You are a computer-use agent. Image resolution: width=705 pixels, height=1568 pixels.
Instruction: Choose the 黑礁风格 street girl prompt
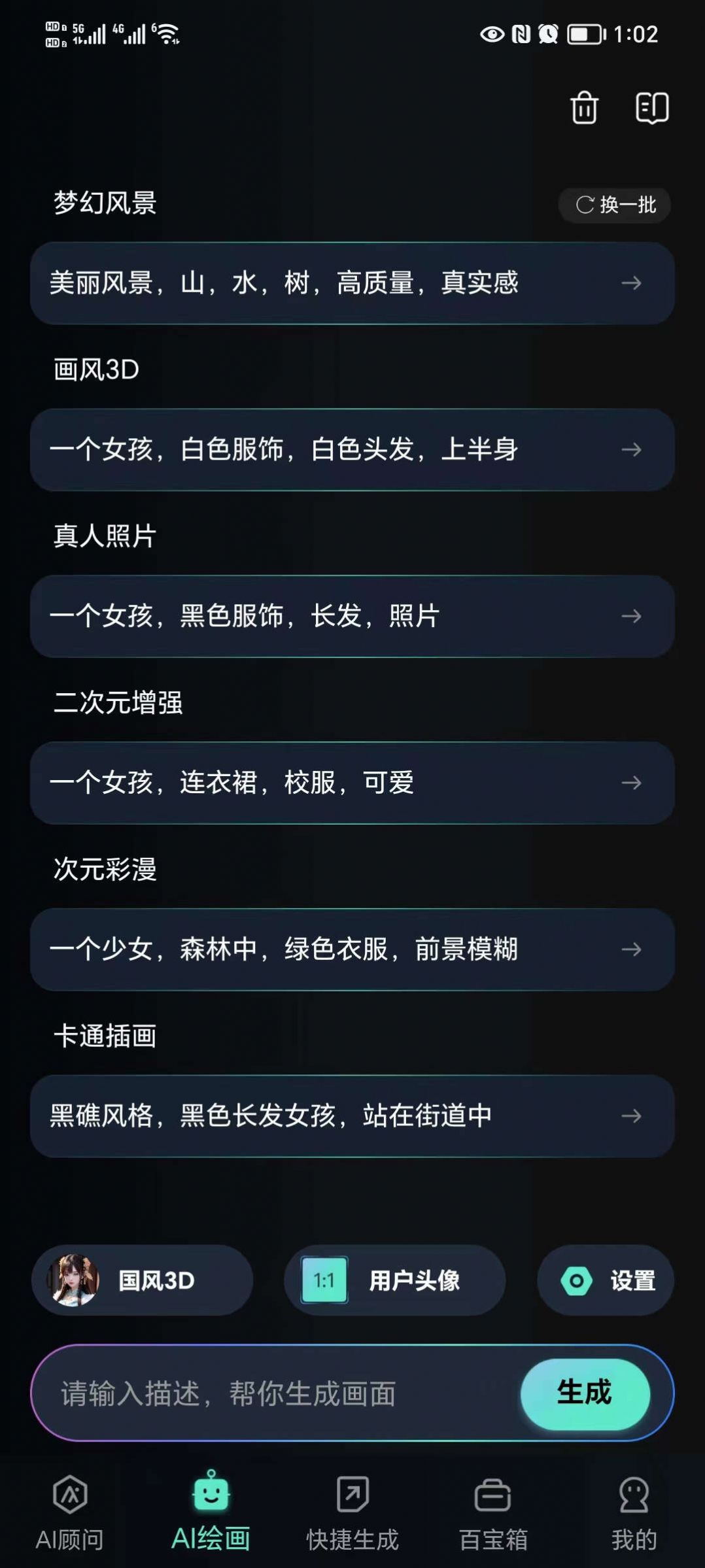352,1116
